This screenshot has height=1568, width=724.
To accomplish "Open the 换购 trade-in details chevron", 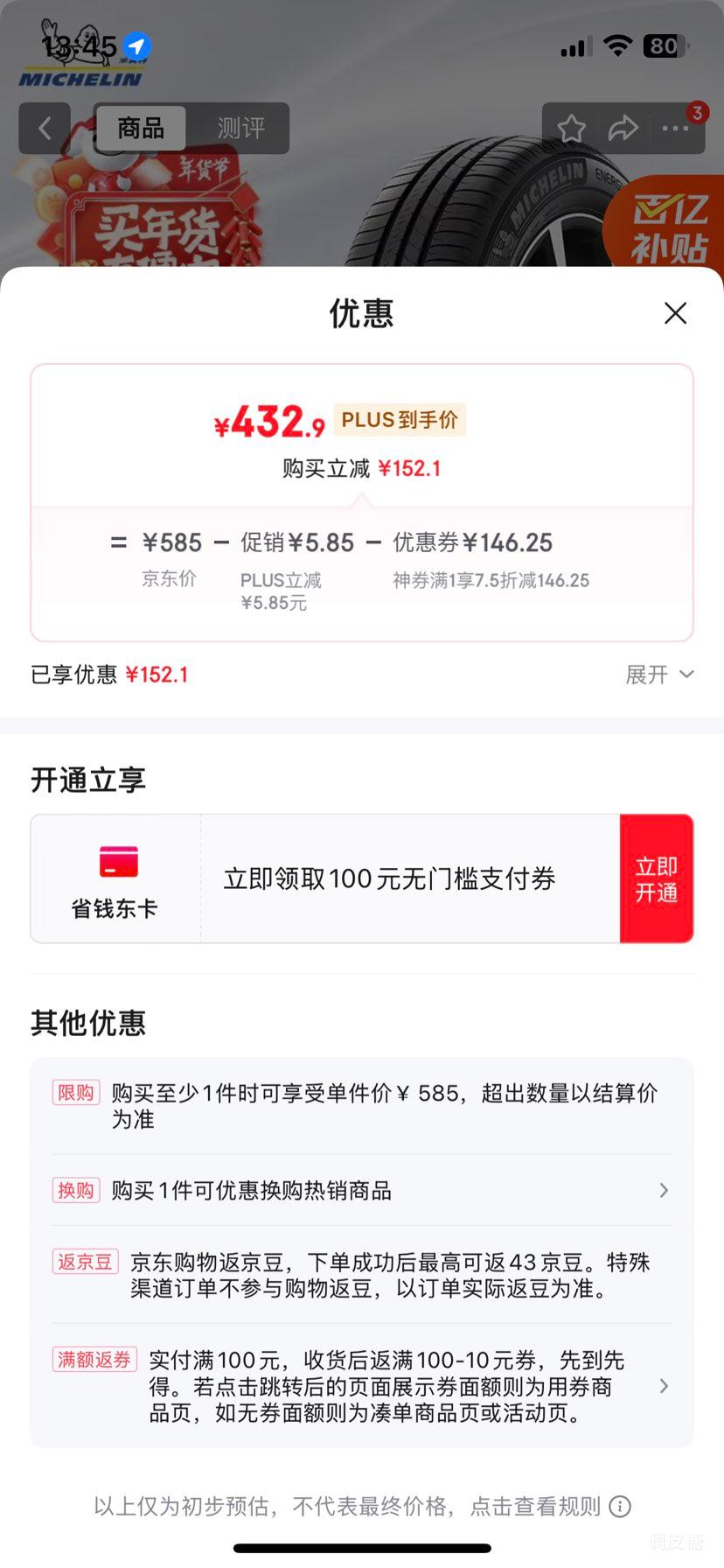I will pyautogui.click(x=665, y=1190).
